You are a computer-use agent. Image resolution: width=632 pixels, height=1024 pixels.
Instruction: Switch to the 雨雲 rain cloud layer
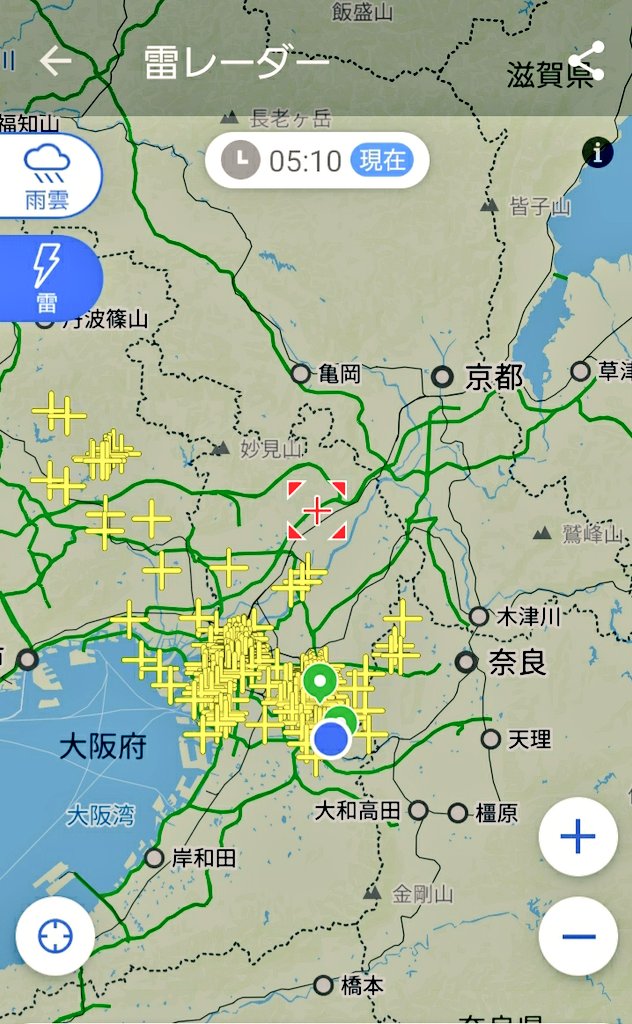point(48,176)
